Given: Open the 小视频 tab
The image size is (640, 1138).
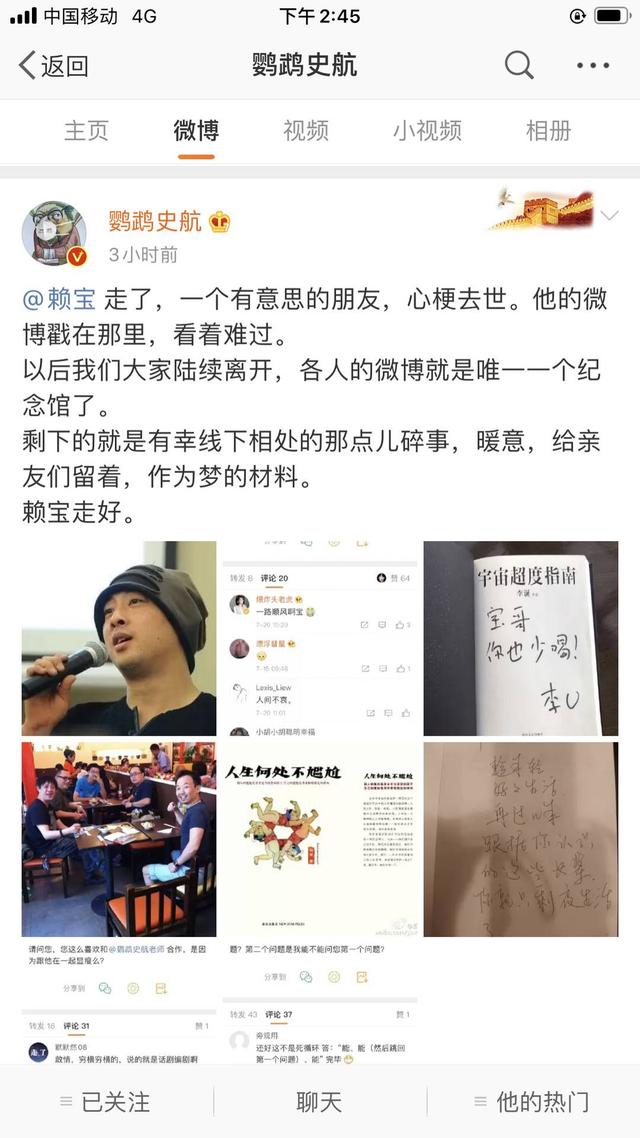Looking at the screenshot, I should tap(427, 130).
